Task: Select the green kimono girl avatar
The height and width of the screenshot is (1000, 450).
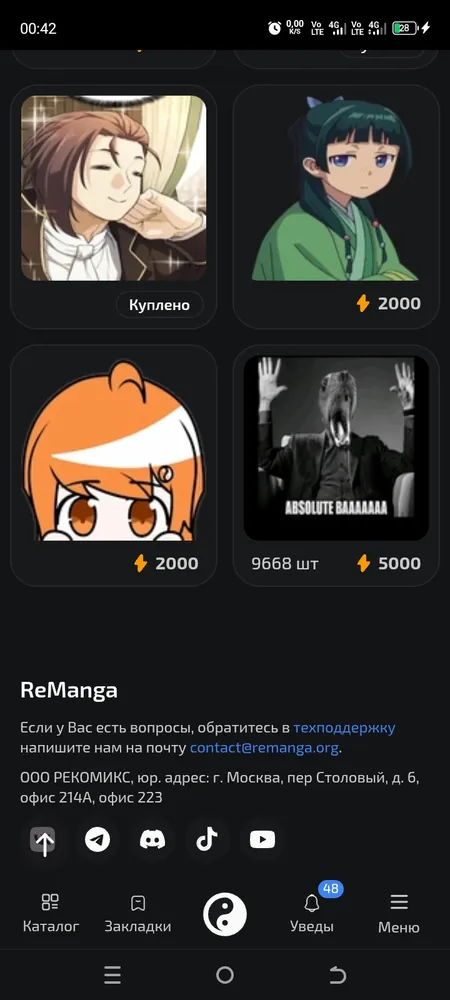Action: (x=336, y=207)
